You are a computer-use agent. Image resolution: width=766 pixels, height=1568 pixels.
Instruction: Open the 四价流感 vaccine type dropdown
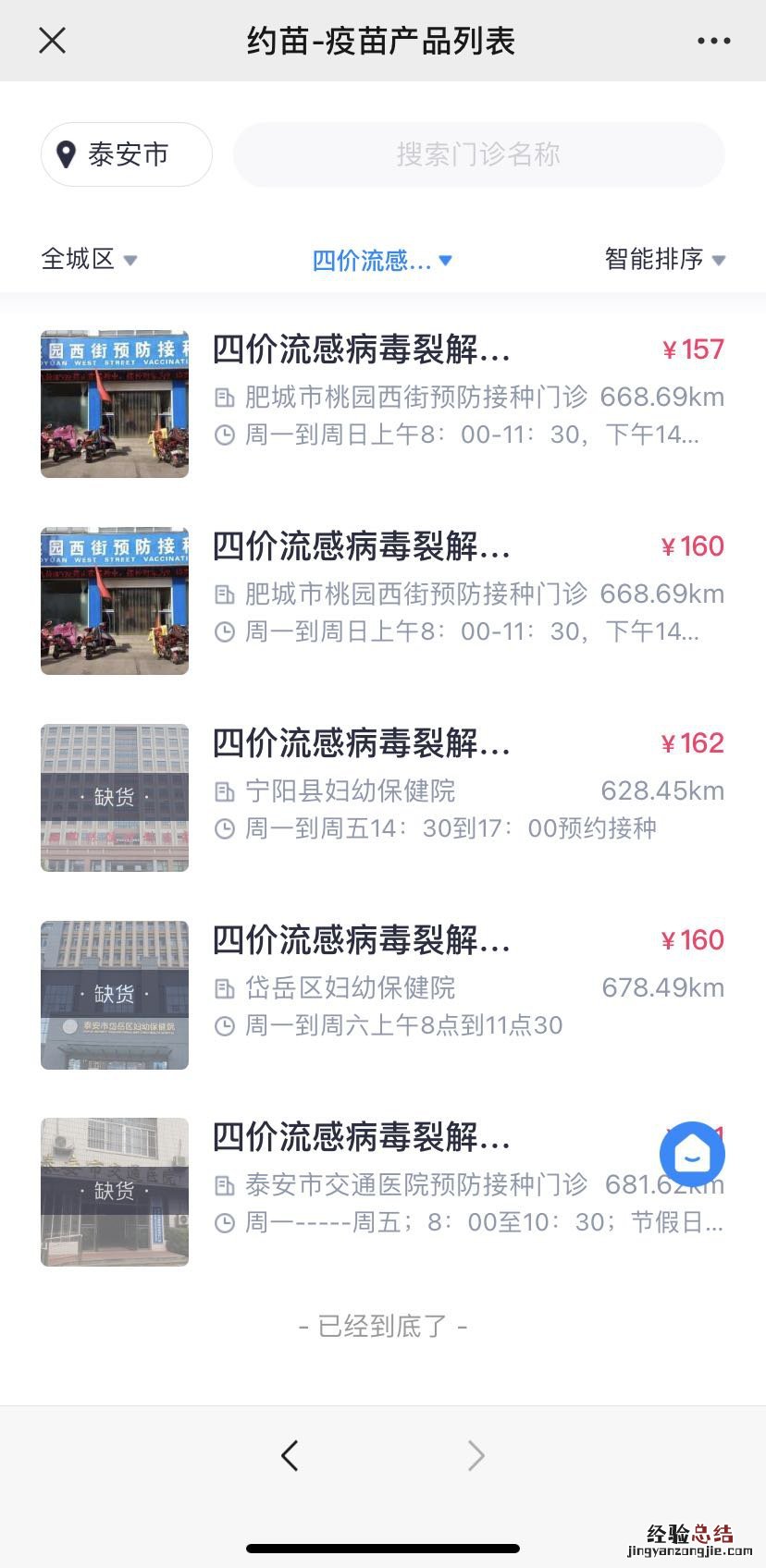(x=381, y=261)
